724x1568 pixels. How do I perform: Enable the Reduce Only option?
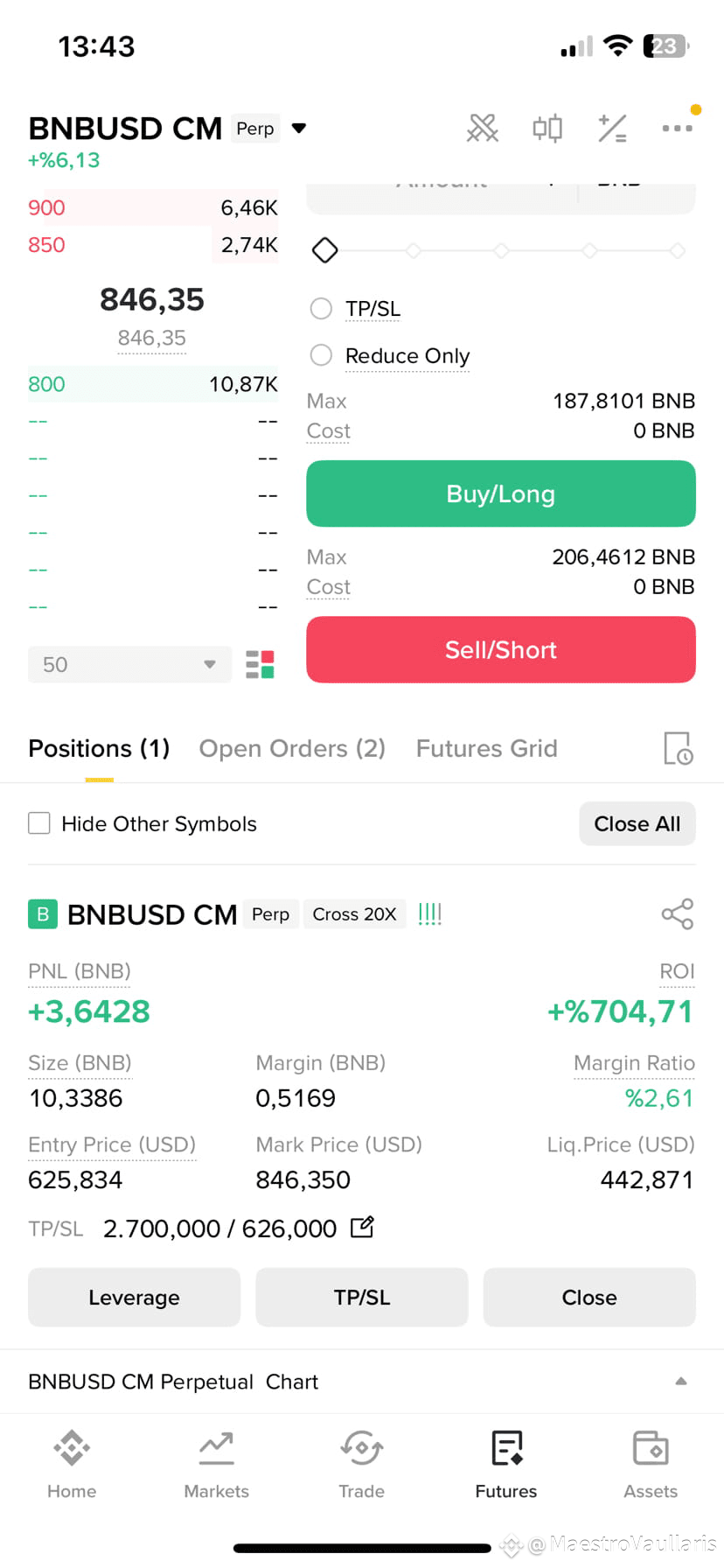tap(322, 355)
